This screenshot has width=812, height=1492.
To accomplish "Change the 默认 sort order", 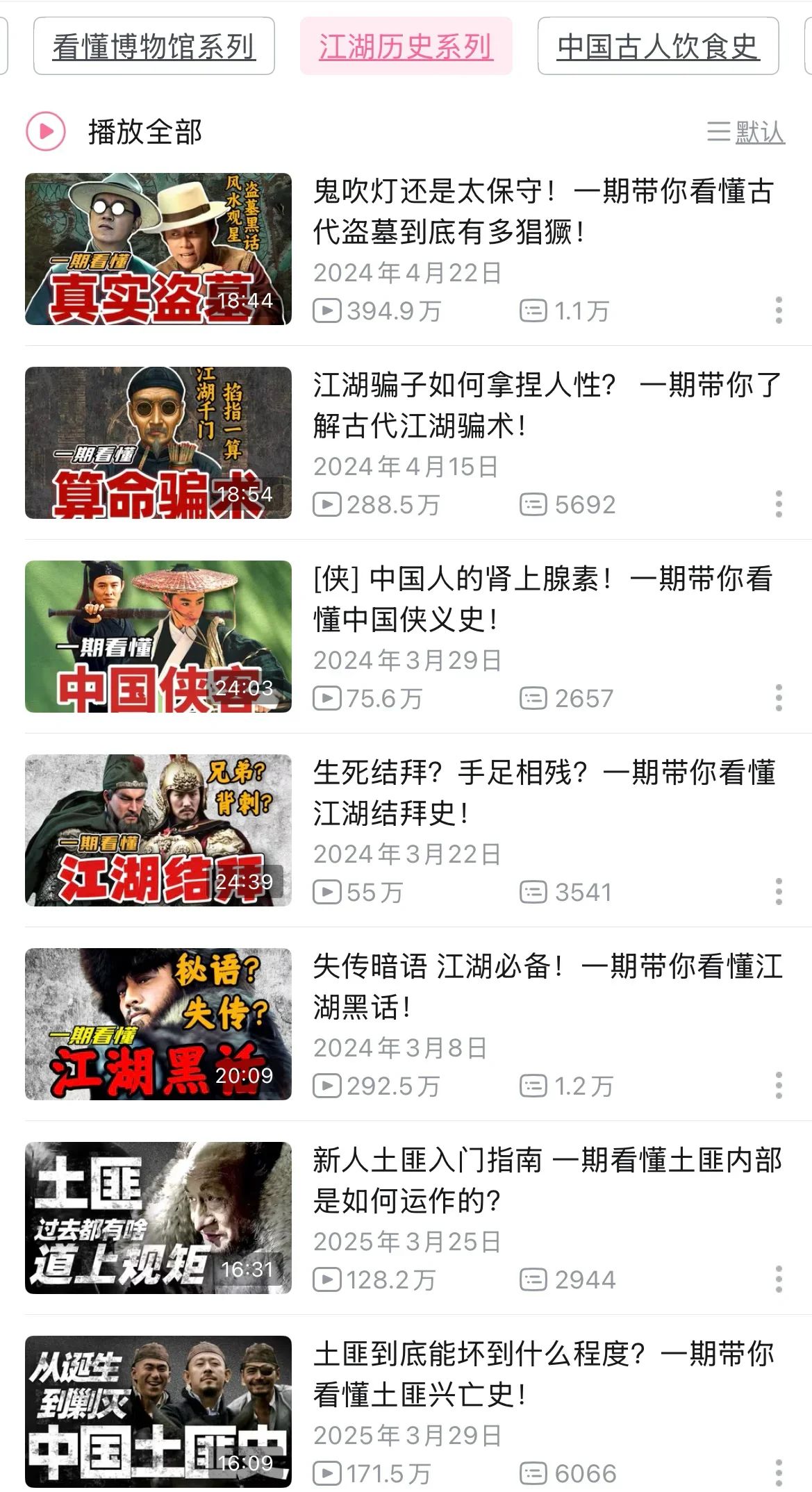I will click(747, 132).
